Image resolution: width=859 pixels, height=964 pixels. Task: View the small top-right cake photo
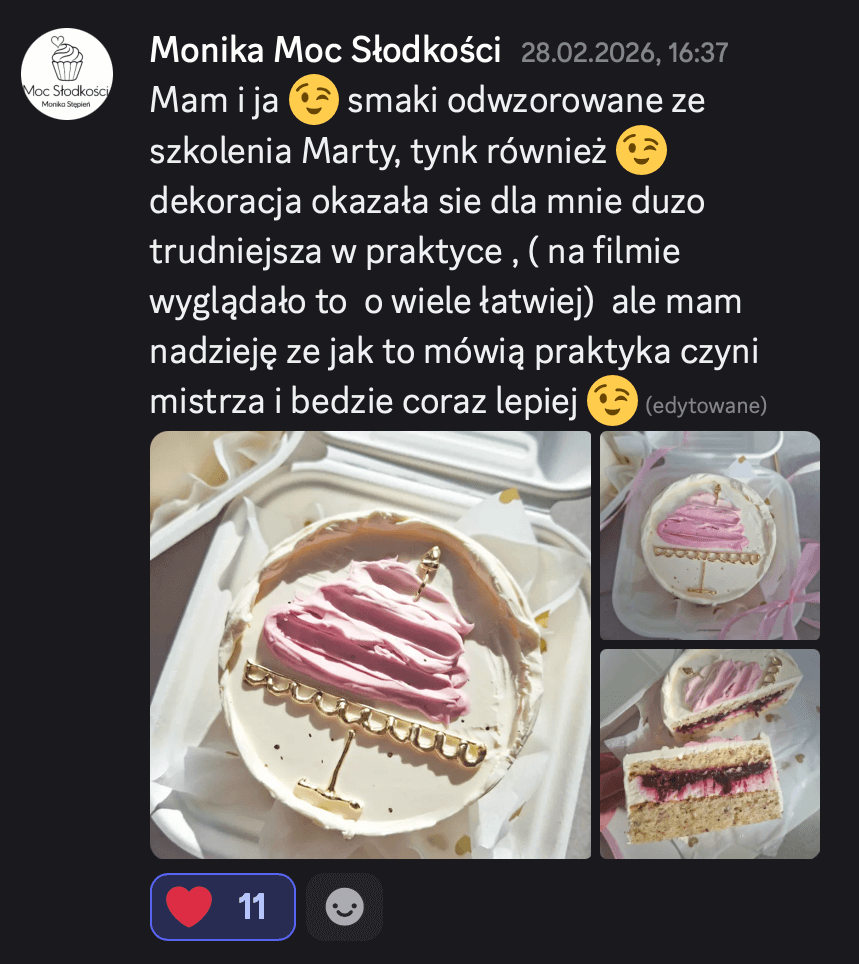[709, 535]
